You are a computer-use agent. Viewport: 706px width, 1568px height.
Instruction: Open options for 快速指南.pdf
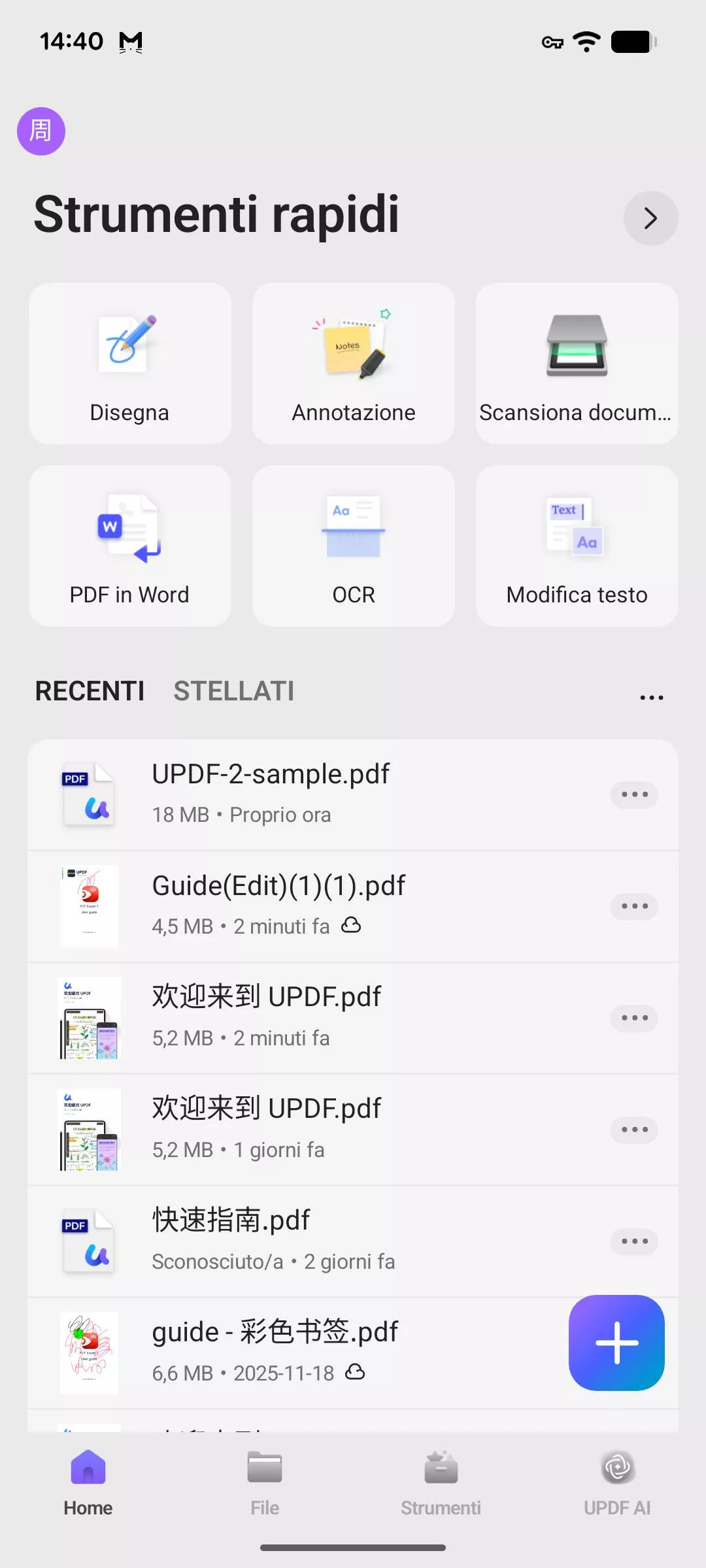633,1241
